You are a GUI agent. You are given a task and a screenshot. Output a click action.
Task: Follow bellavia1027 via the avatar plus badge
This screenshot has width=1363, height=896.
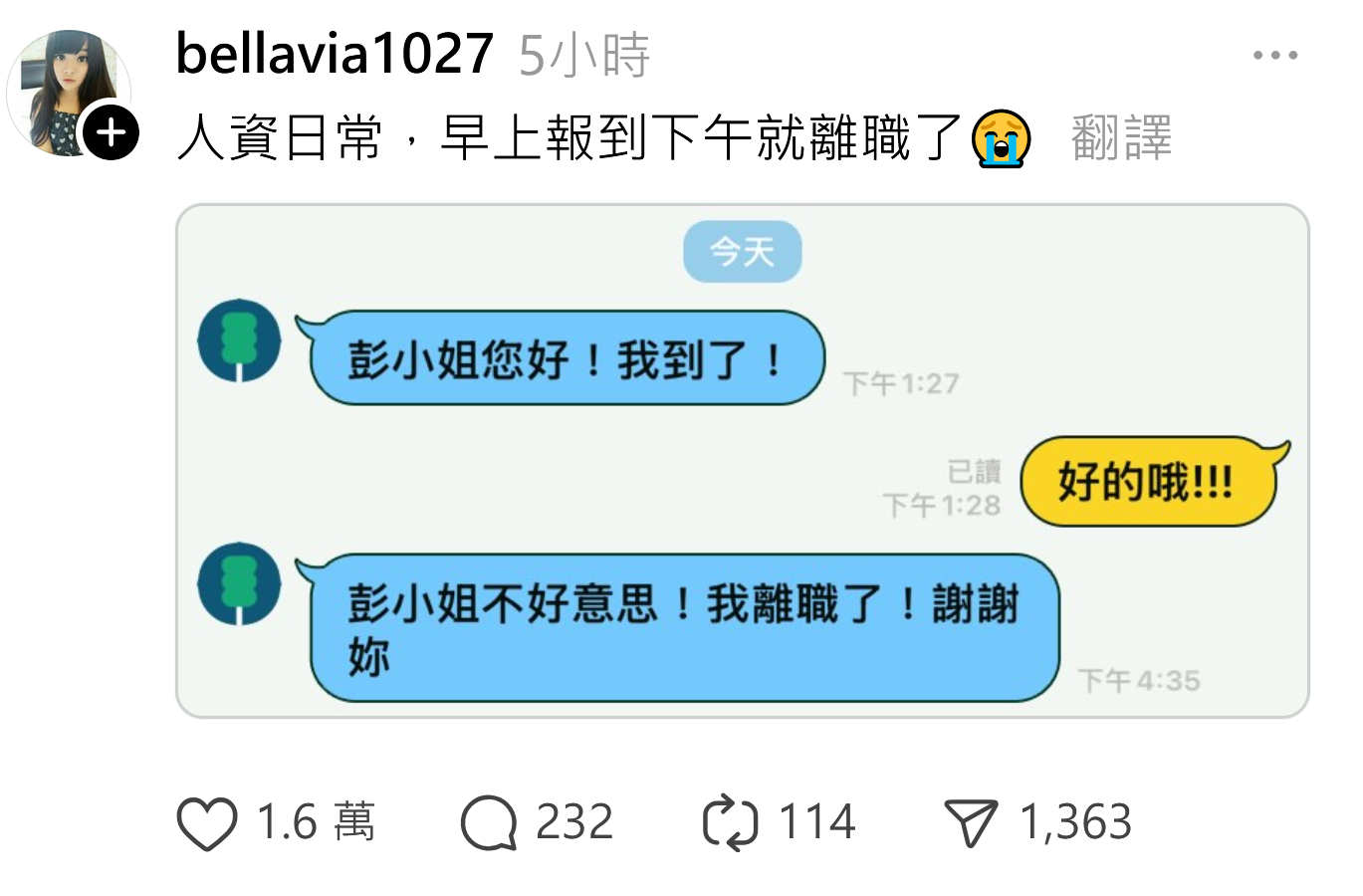pos(111,132)
